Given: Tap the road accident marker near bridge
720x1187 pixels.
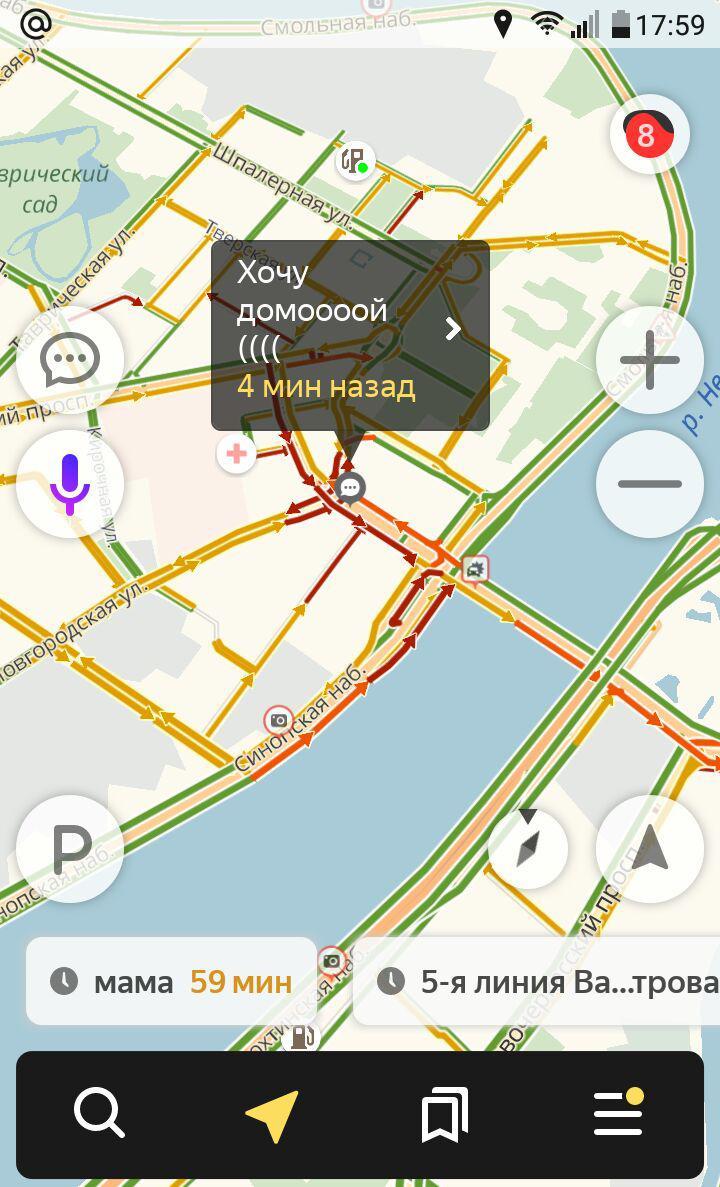Looking at the screenshot, I should (475, 570).
